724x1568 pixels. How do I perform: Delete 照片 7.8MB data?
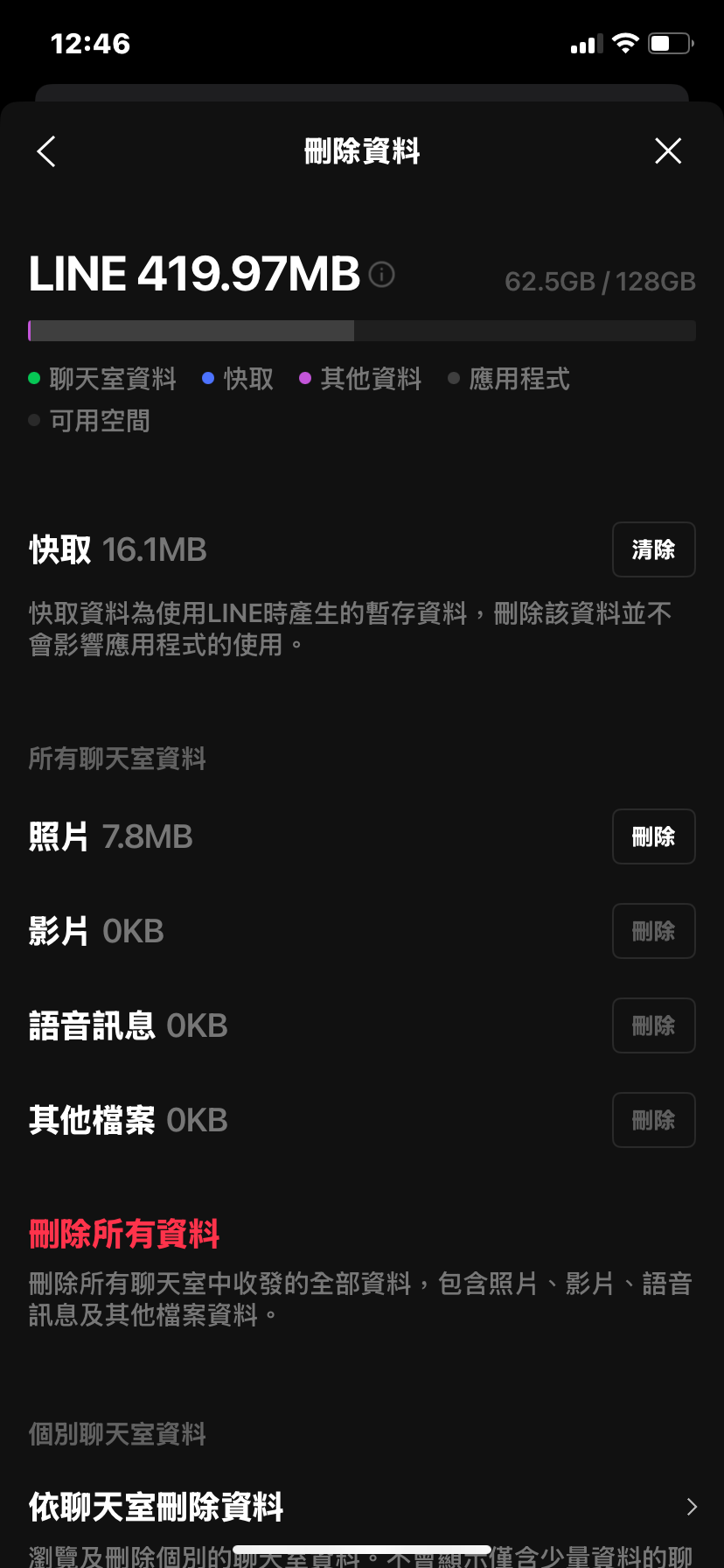(654, 836)
